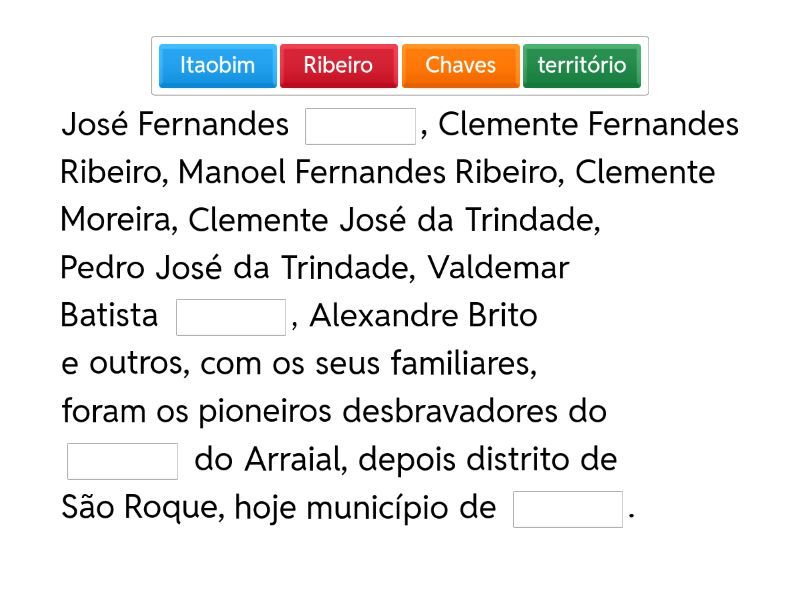
Task: Tap the green território word tile
Action: pyautogui.click(x=582, y=66)
